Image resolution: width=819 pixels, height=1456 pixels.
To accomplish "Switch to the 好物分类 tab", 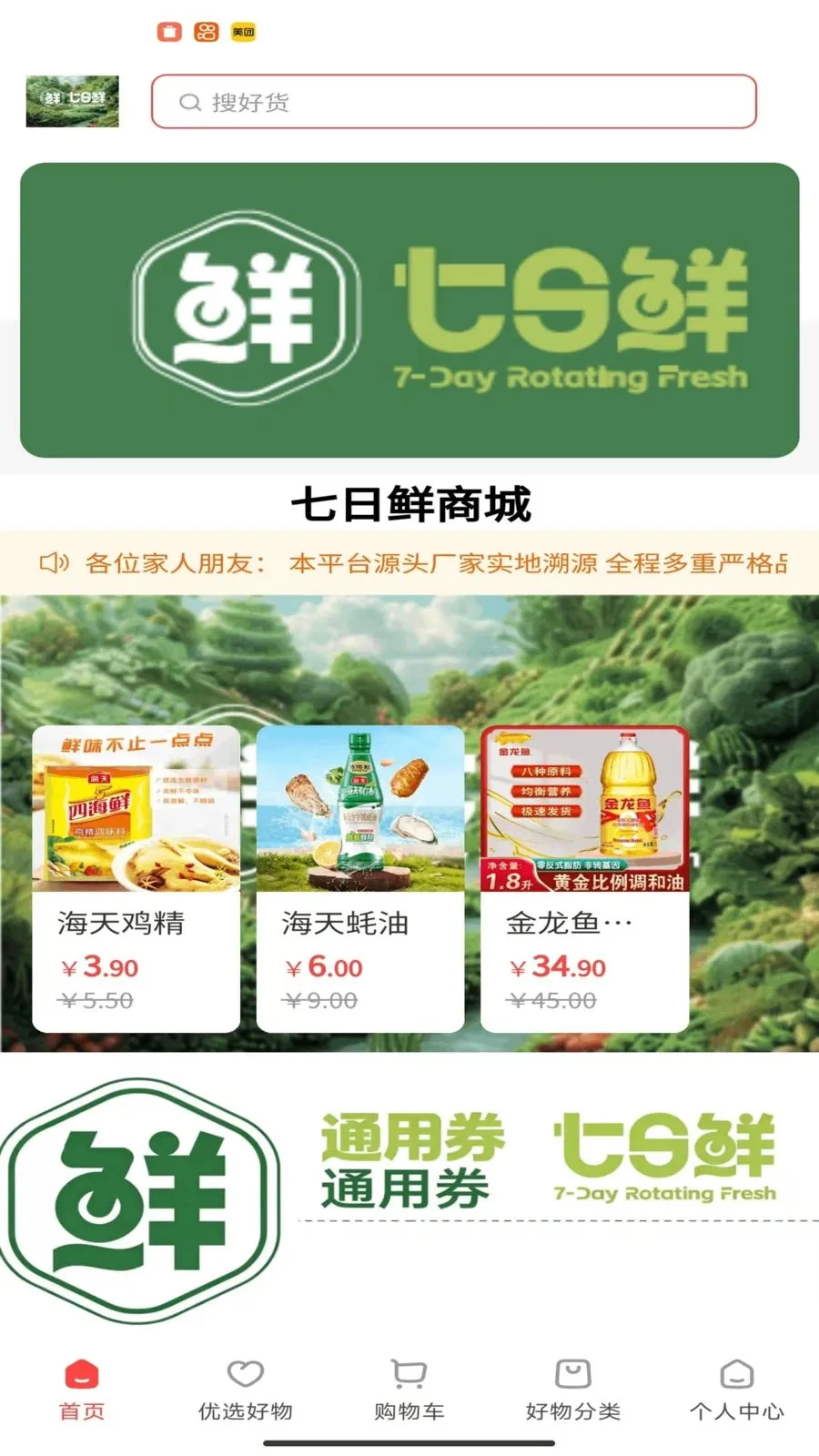I will [x=573, y=1390].
